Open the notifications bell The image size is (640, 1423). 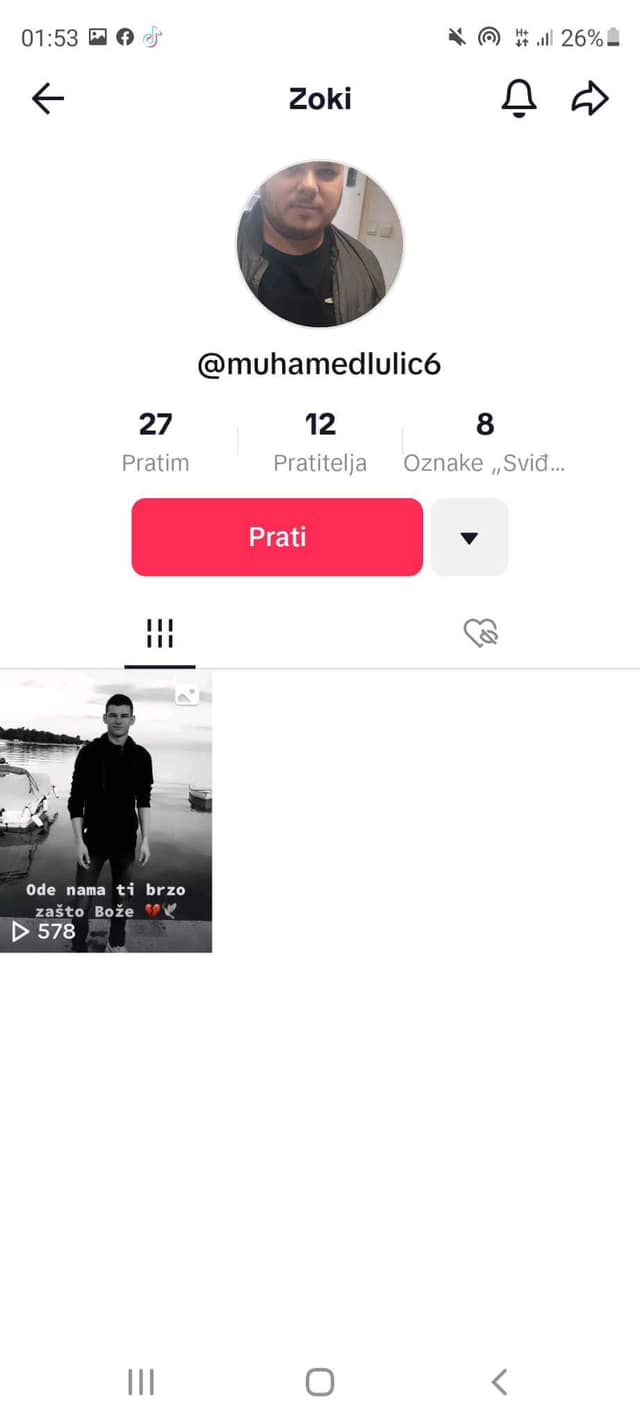pos(518,98)
